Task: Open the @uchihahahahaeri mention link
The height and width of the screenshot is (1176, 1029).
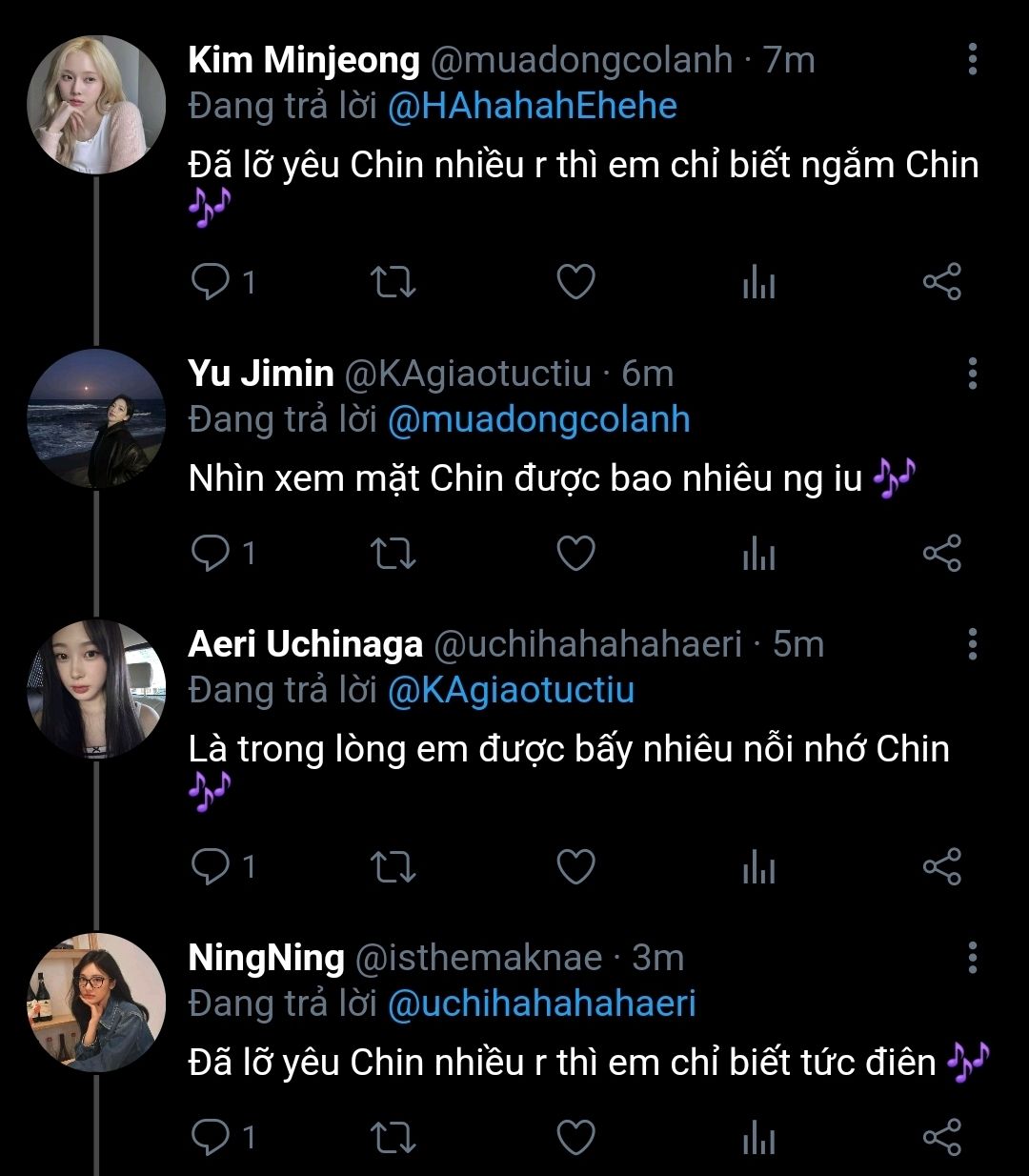Action: tap(541, 1003)
